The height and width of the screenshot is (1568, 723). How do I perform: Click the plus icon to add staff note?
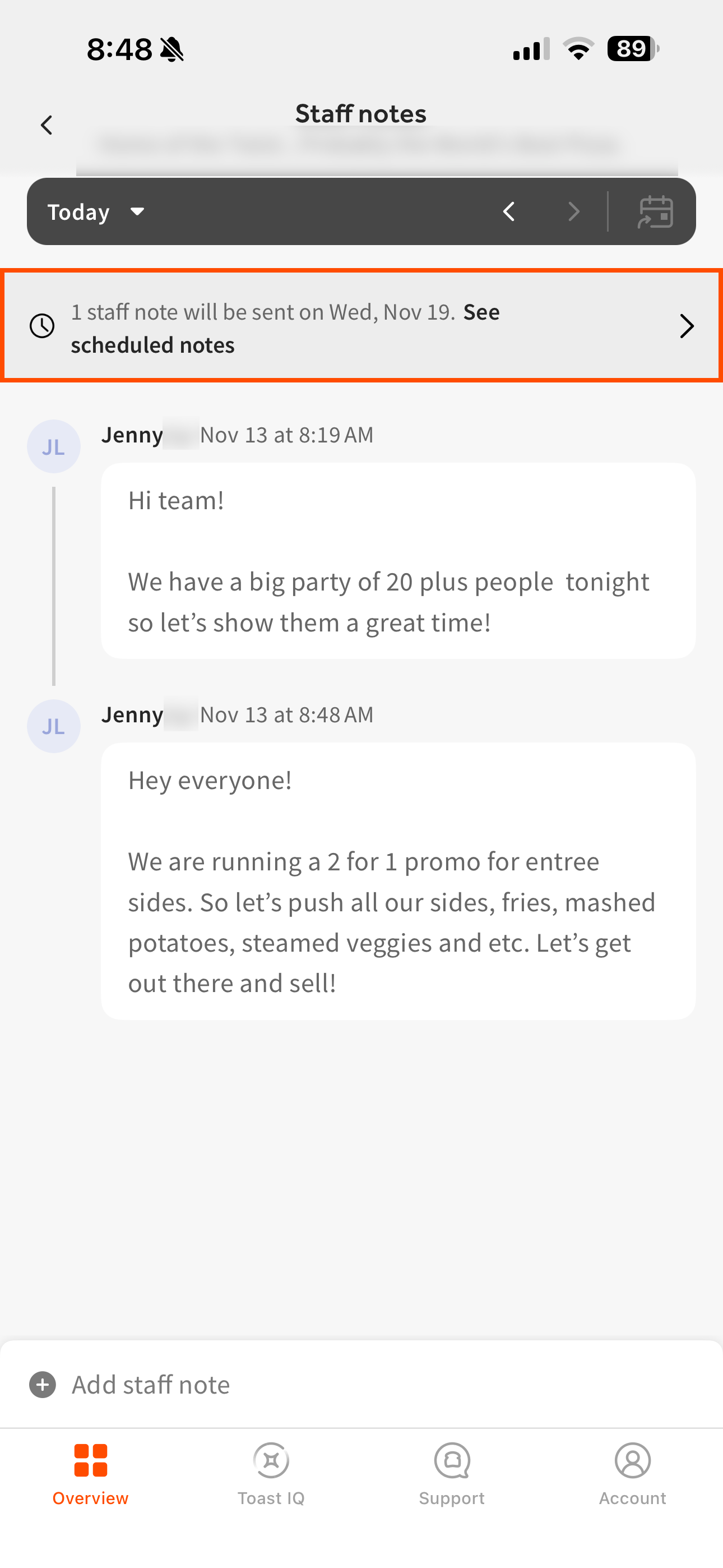(42, 1384)
